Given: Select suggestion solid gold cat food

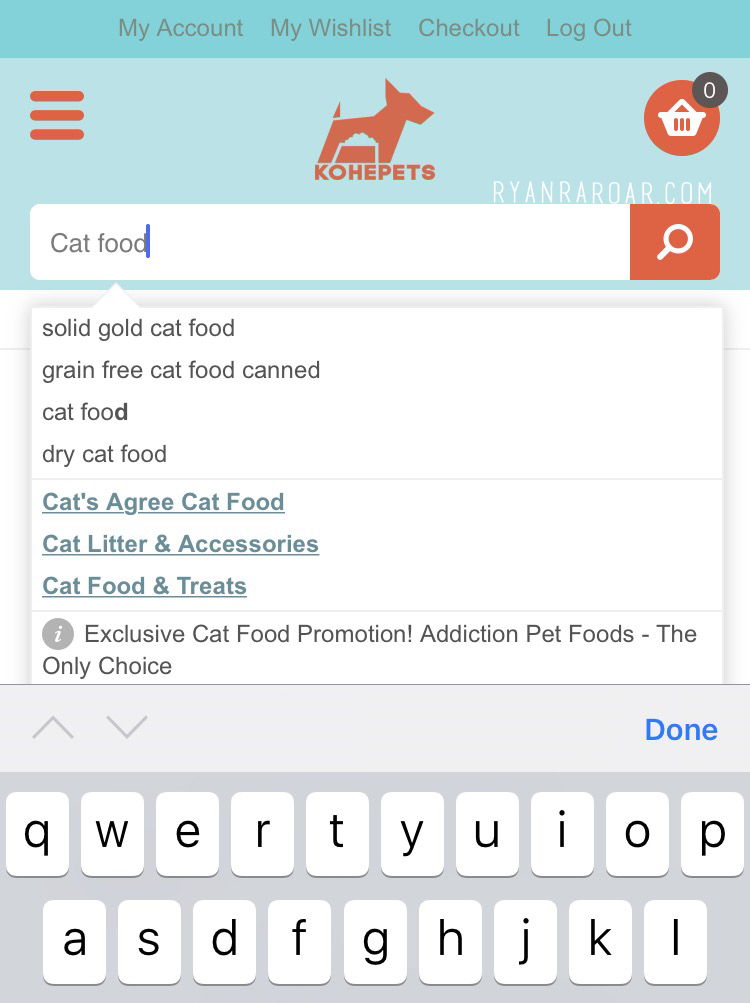Looking at the screenshot, I should coord(138,328).
